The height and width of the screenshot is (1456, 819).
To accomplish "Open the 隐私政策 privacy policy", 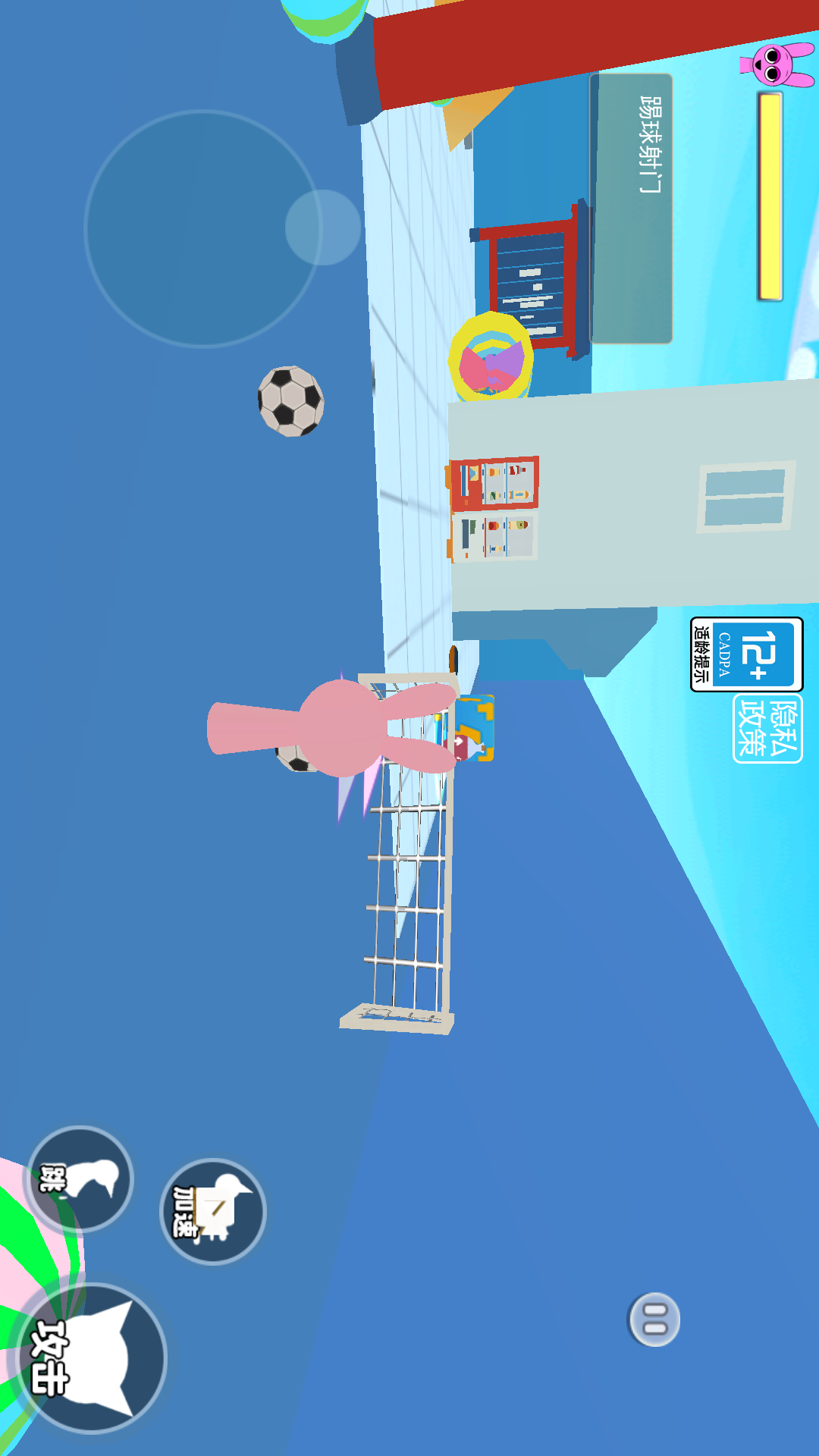I will 767,728.
